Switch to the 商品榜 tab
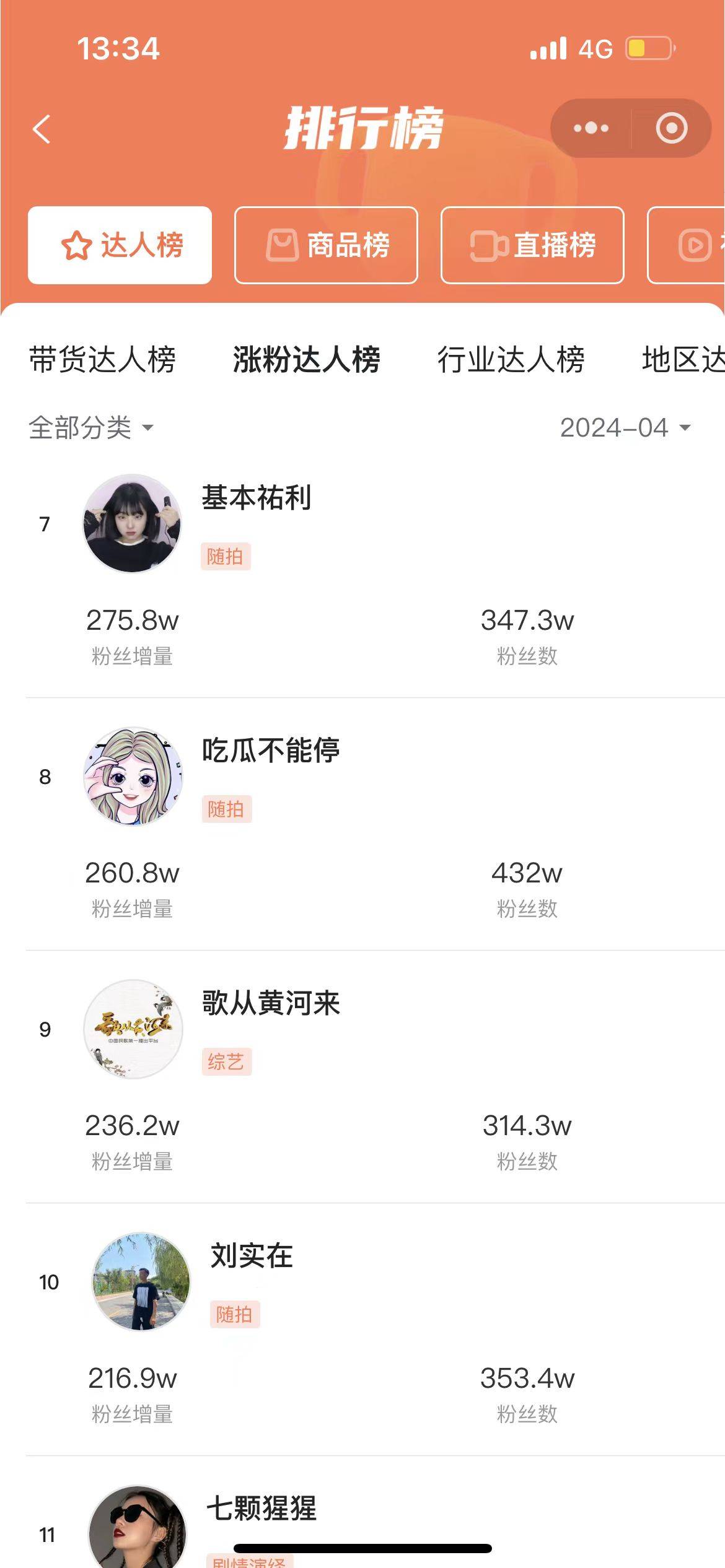The height and width of the screenshot is (1568, 725). point(326,245)
